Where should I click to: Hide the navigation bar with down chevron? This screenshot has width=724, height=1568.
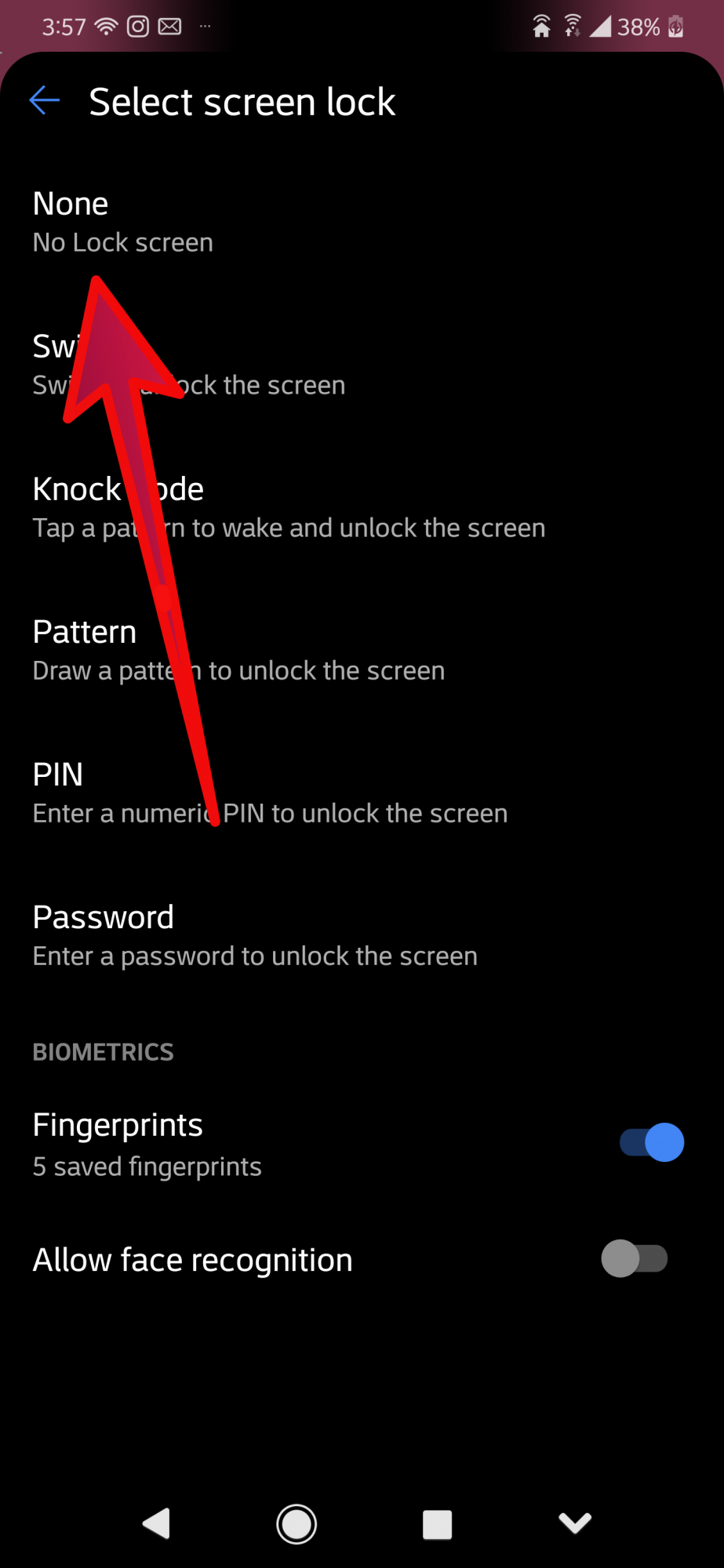point(574,1523)
